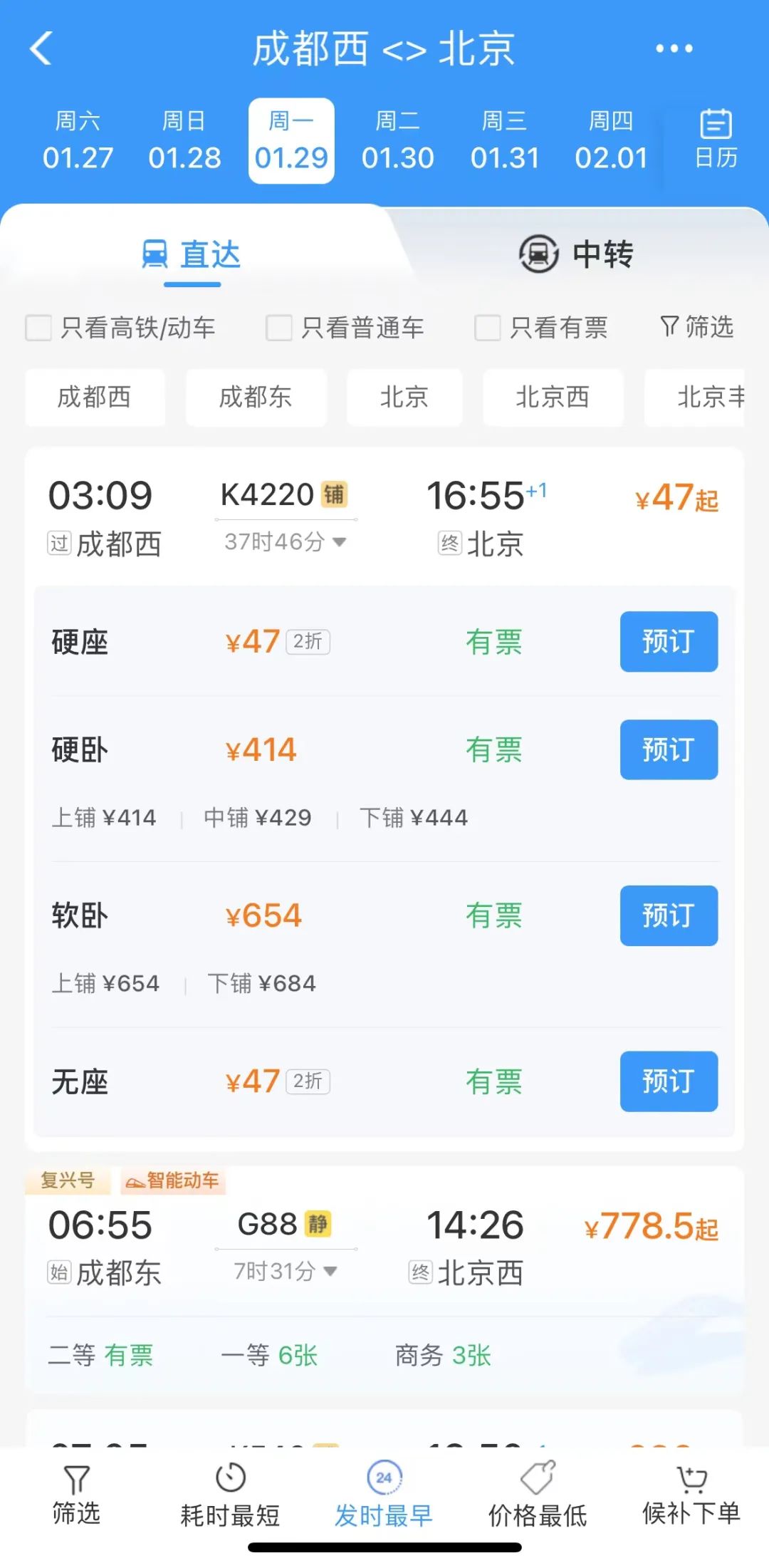769x1568 pixels.
Task: Book the 软卧 berth for ¥654
Action: point(669,915)
